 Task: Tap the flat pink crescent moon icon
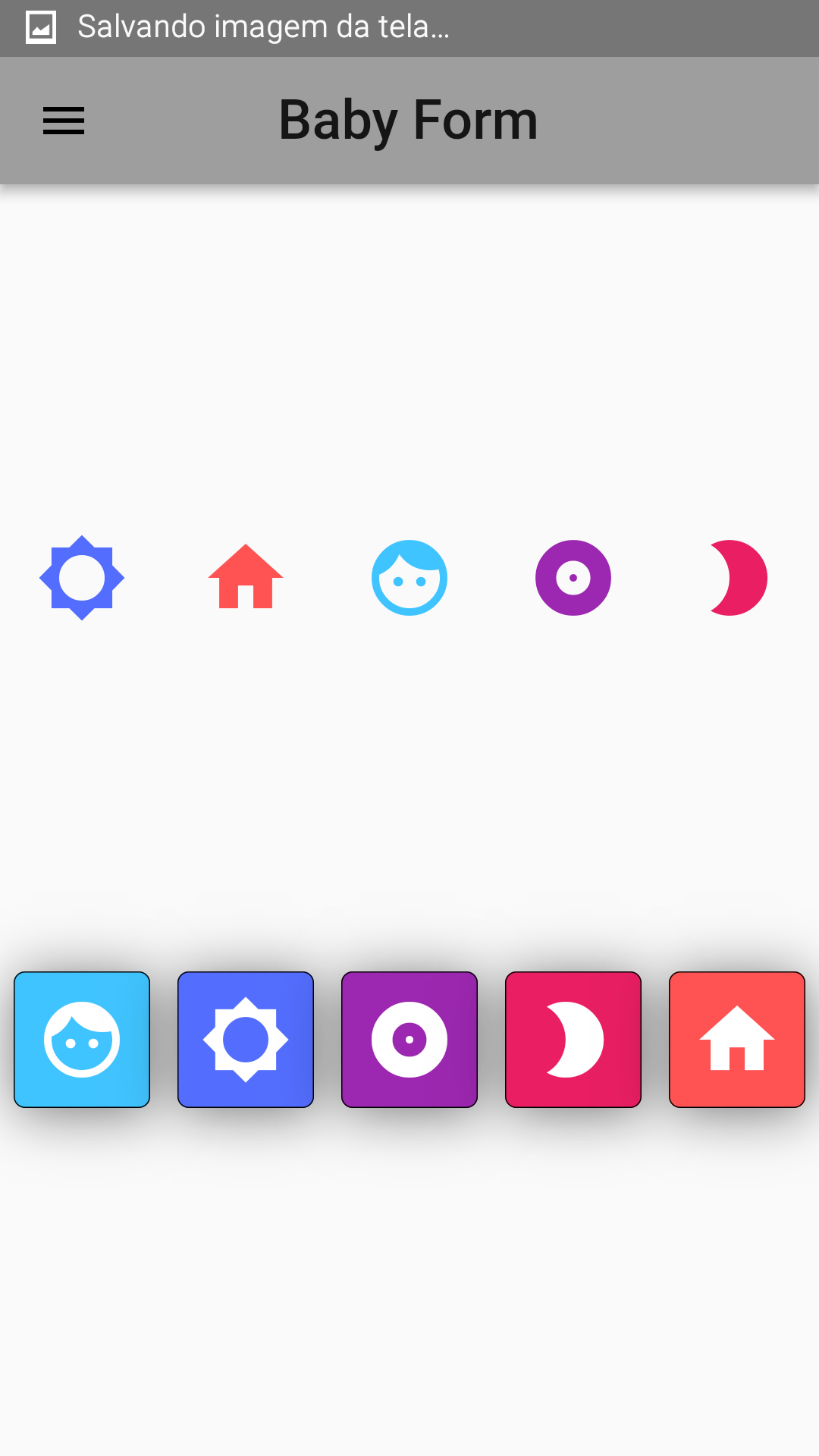tap(738, 578)
